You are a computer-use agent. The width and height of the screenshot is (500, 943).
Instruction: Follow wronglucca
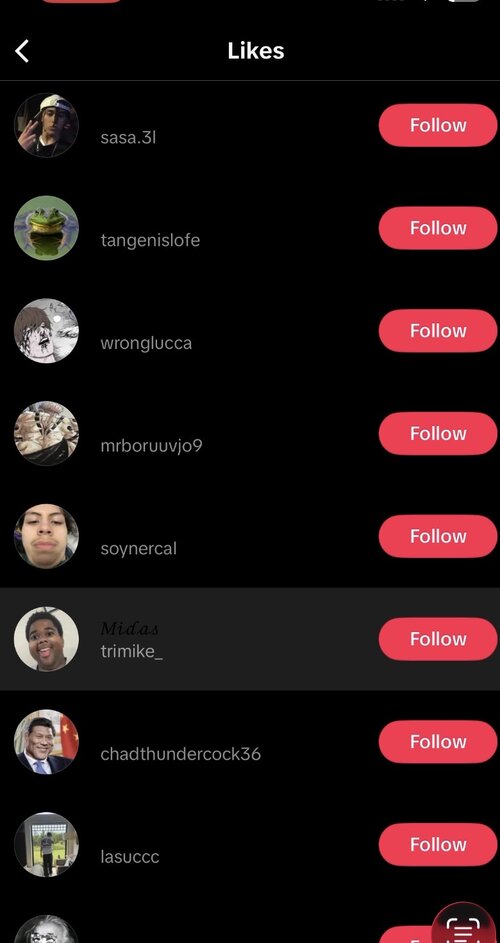[x=438, y=331]
